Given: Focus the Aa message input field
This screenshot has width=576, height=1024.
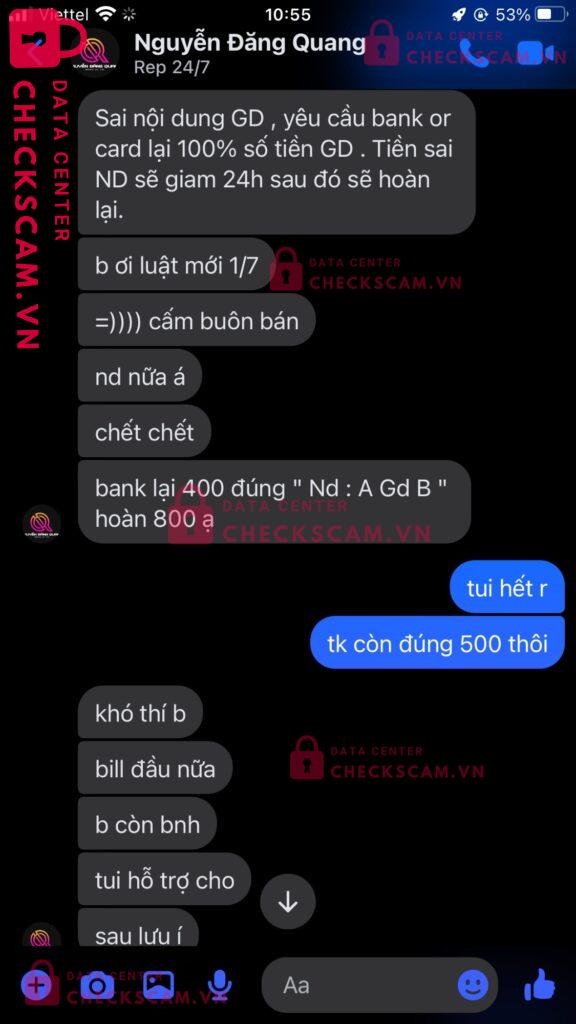Looking at the screenshot, I should click(x=379, y=985).
